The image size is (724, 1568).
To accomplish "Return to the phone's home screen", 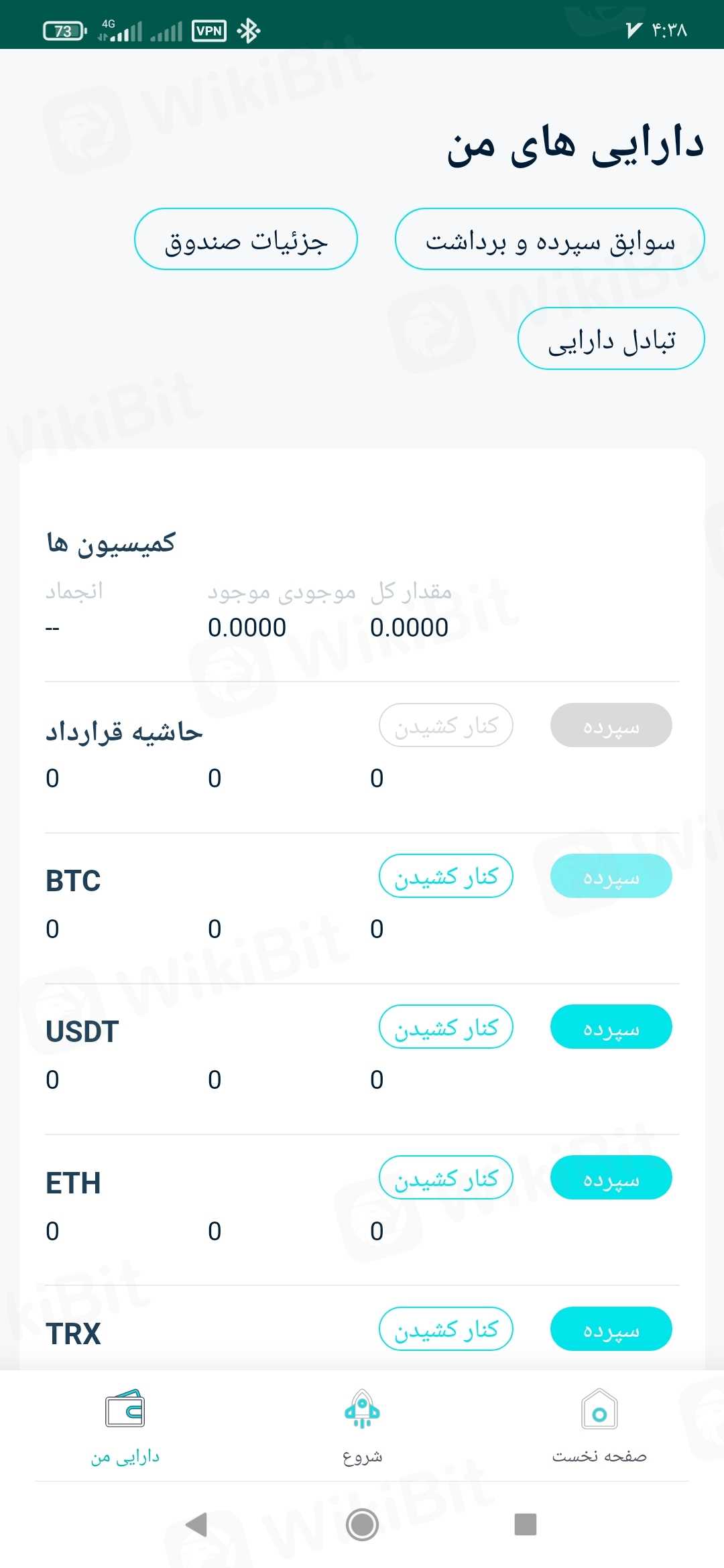I will 362,1524.
